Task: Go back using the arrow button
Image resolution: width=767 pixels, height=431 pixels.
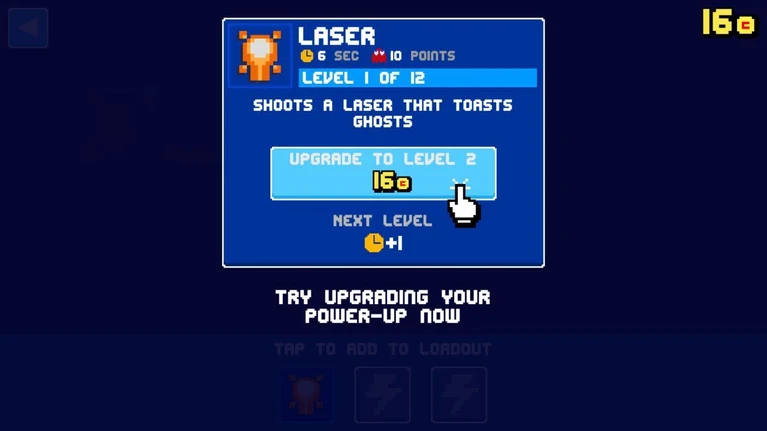Action: pyautogui.click(x=28, y=27)
